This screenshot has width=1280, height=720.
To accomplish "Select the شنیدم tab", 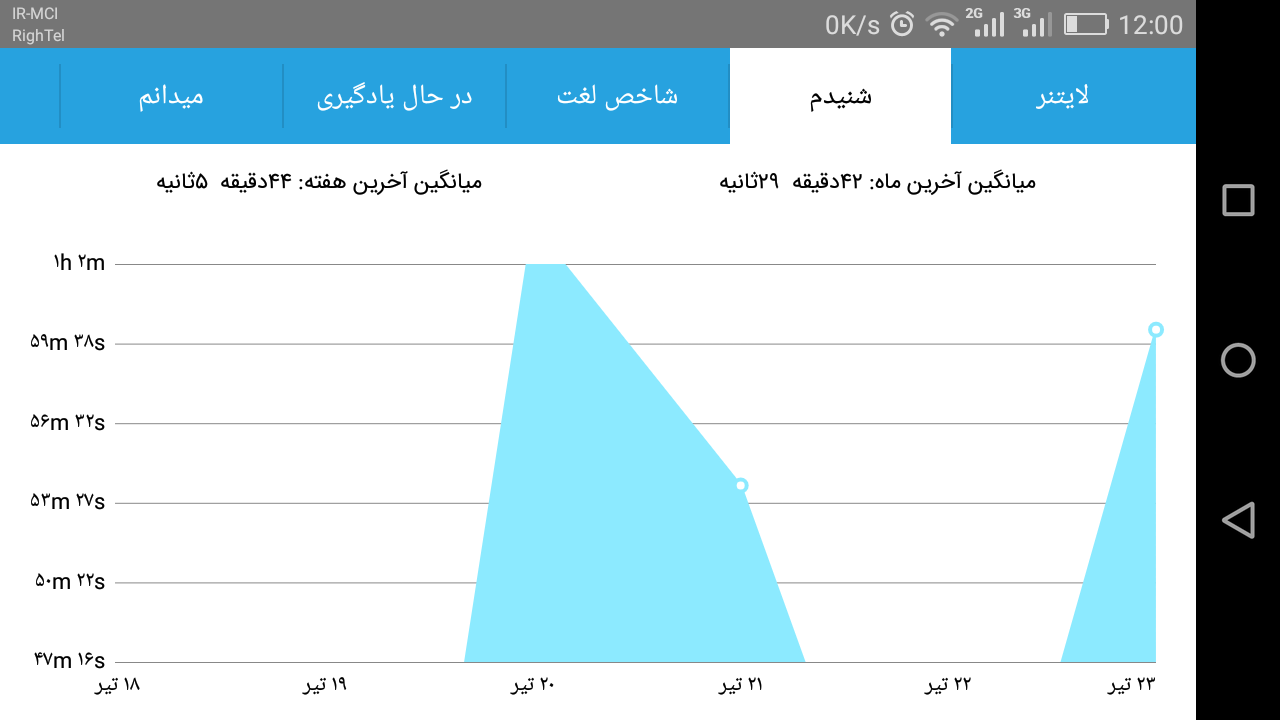I will click(841, 96).
